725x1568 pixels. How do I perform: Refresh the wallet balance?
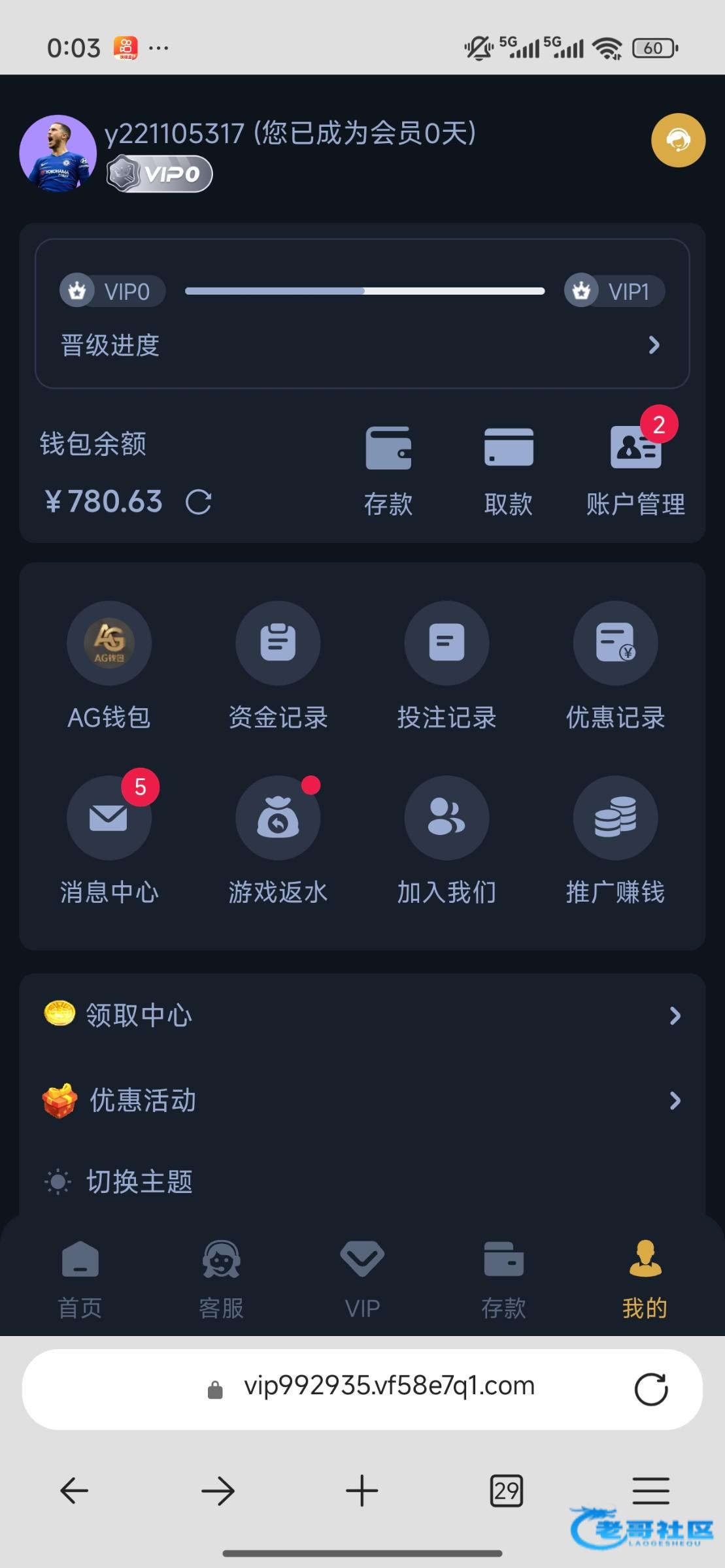tap(198, 502)
